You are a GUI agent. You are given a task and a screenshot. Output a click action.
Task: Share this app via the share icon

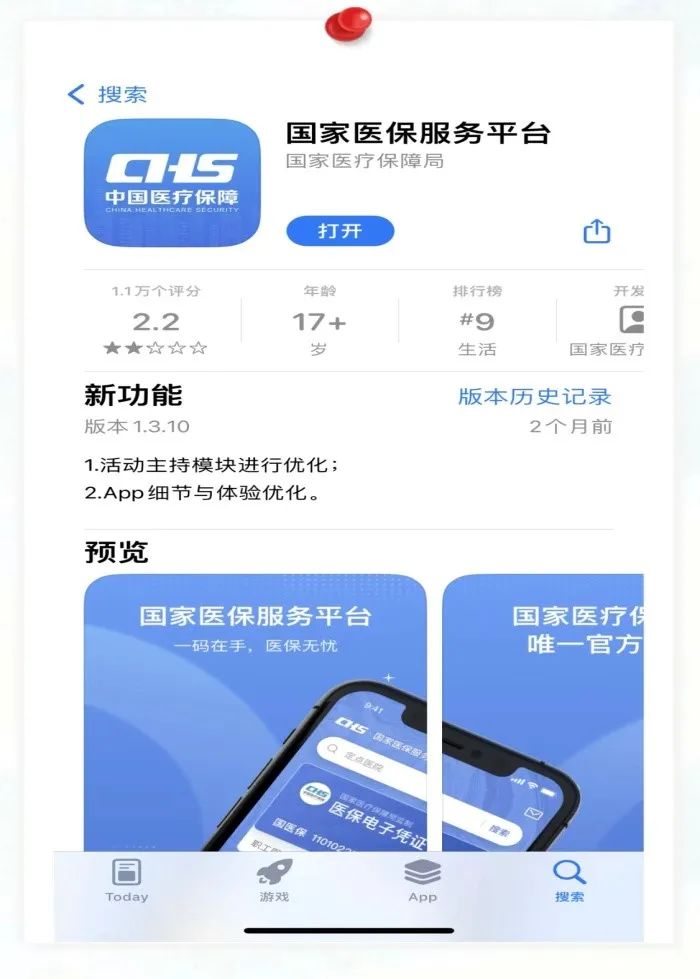[596, 231]
